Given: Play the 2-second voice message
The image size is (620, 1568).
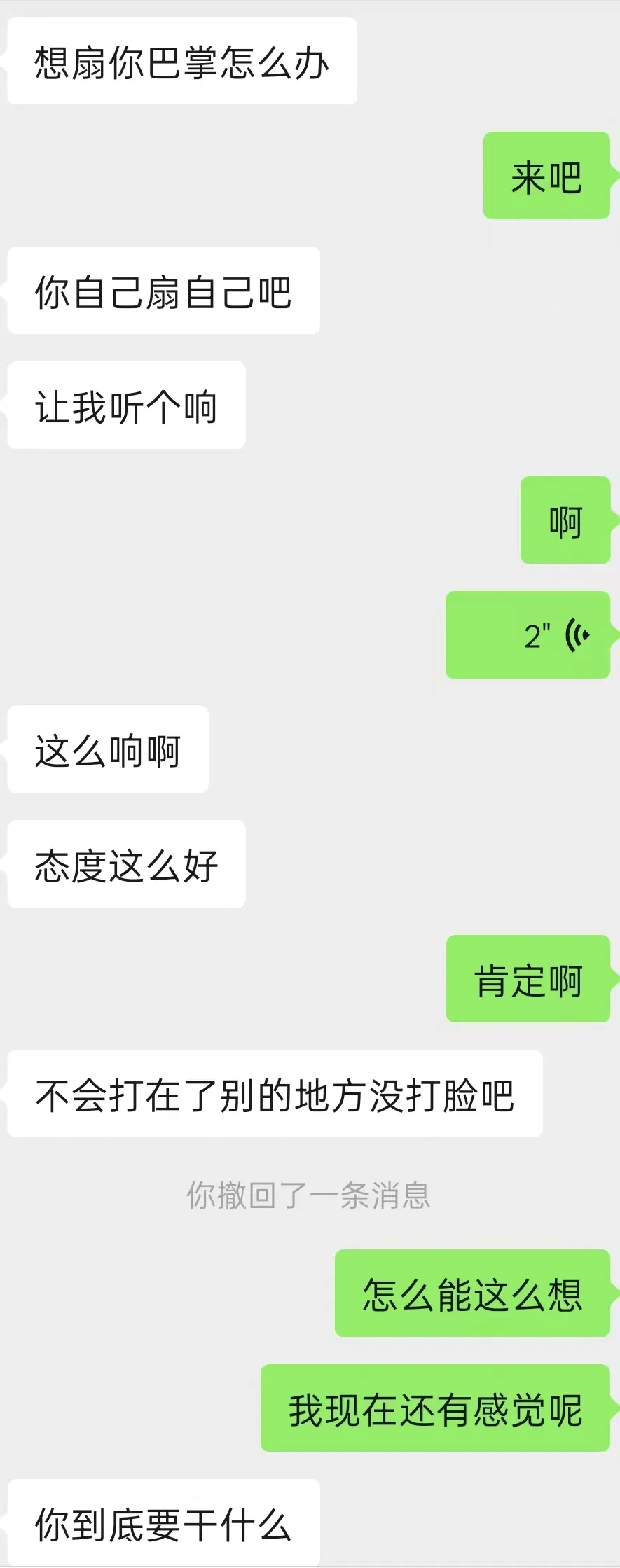Looking at the screenshot, I should (x=528, y=635).
